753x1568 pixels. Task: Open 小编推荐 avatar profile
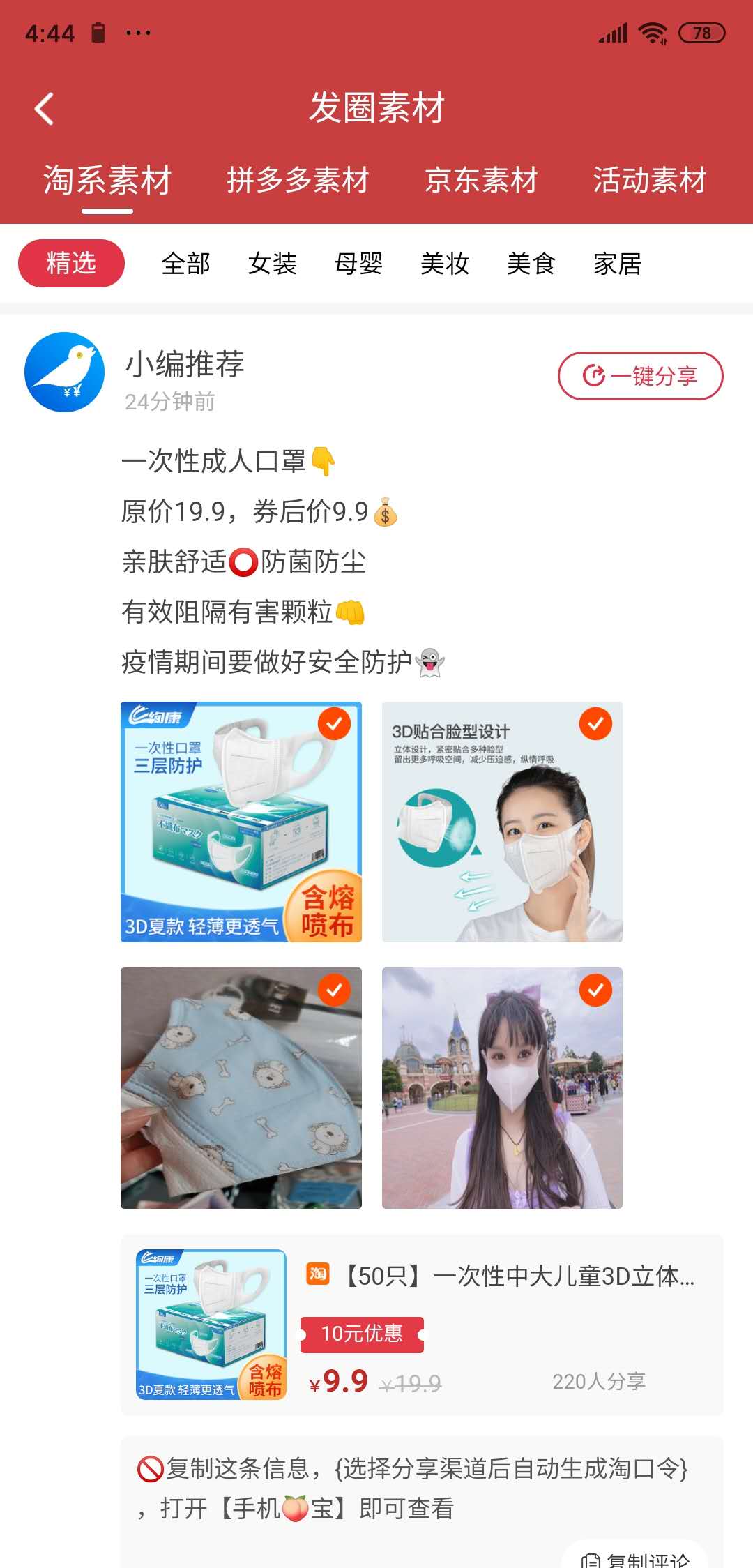pyautogui.click(x=64, y=372)
